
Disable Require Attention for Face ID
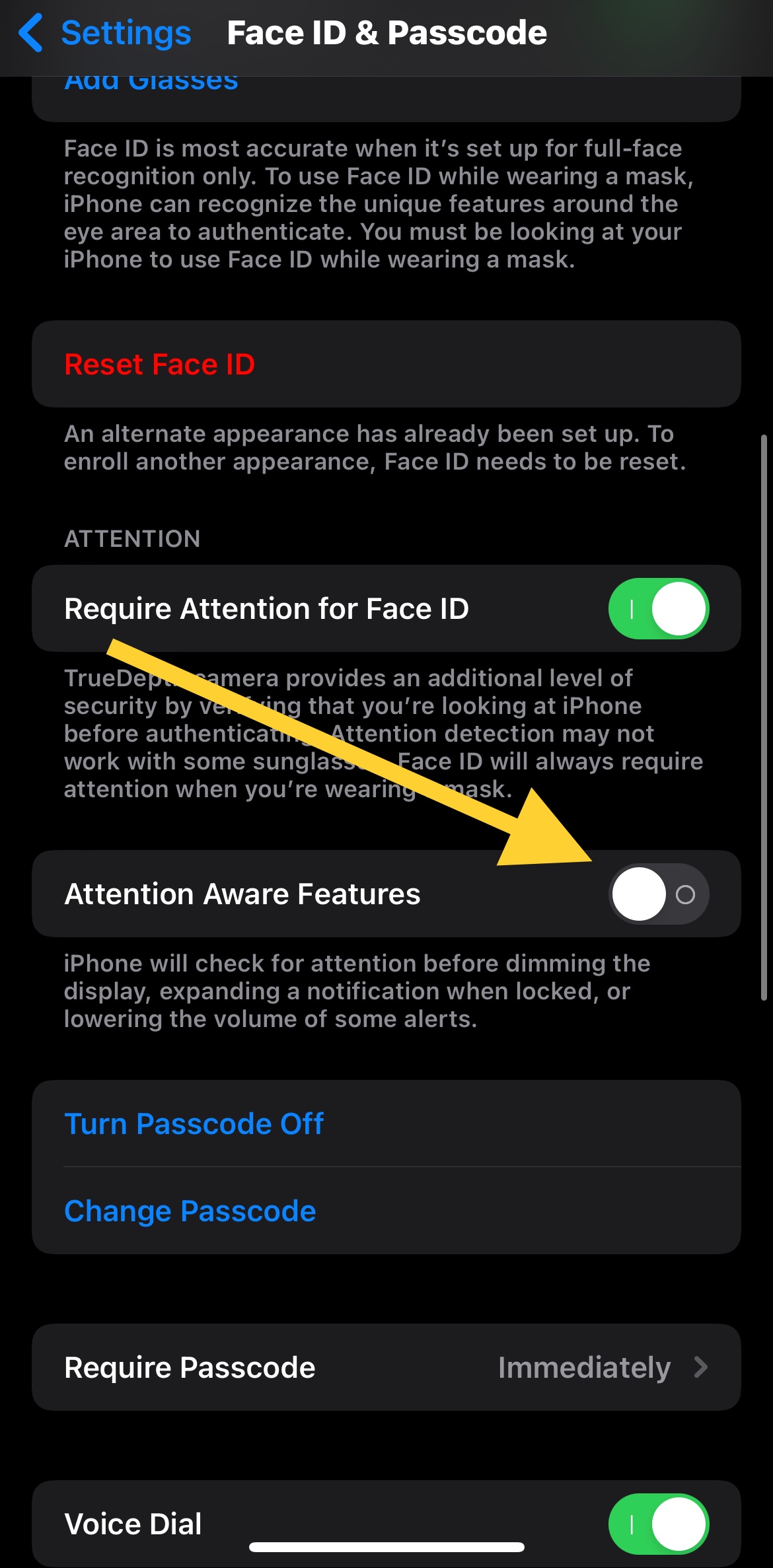tap(658, 608)
